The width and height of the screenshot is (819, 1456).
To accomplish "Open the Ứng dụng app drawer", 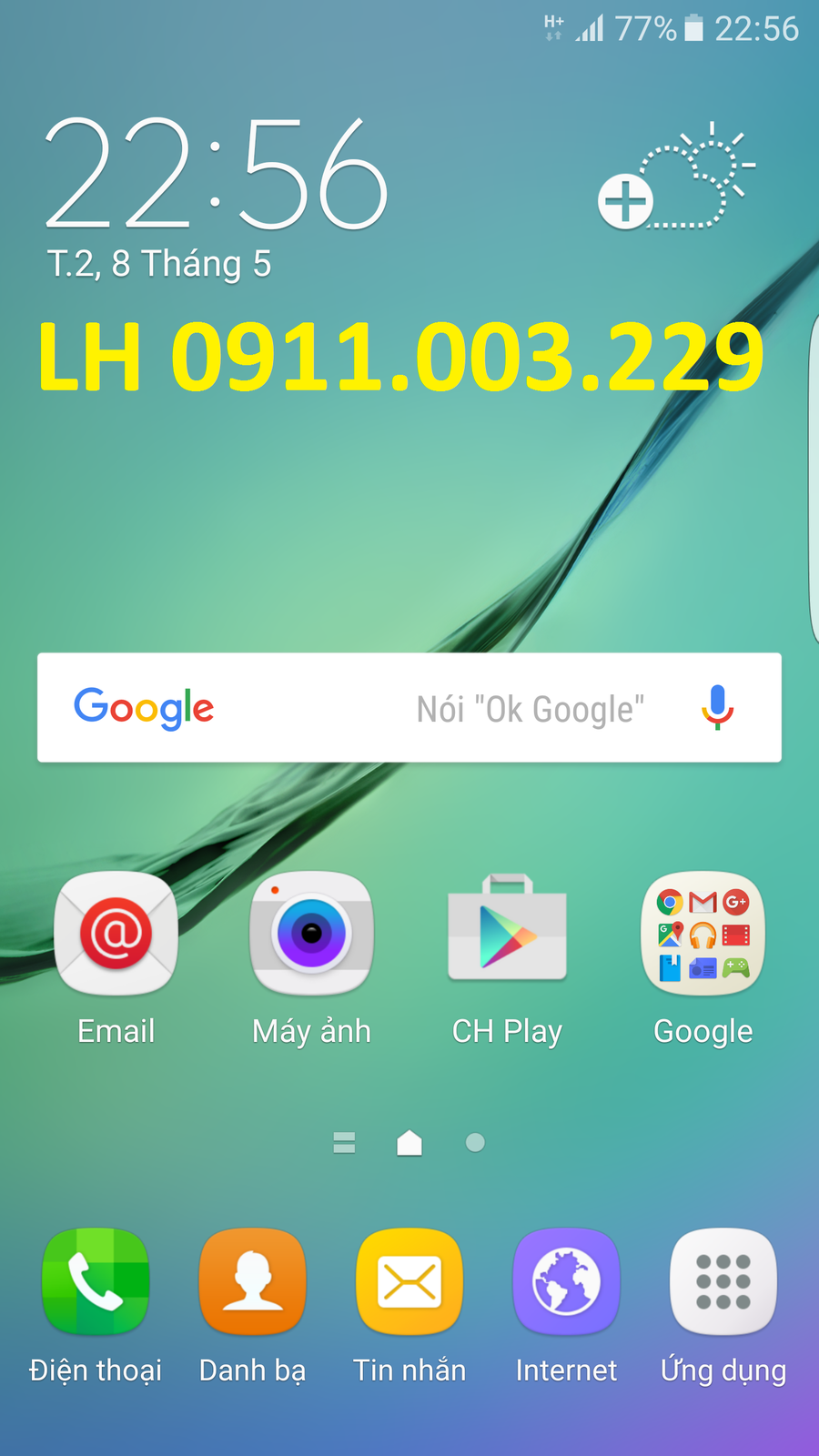I will coord(723,1281).
